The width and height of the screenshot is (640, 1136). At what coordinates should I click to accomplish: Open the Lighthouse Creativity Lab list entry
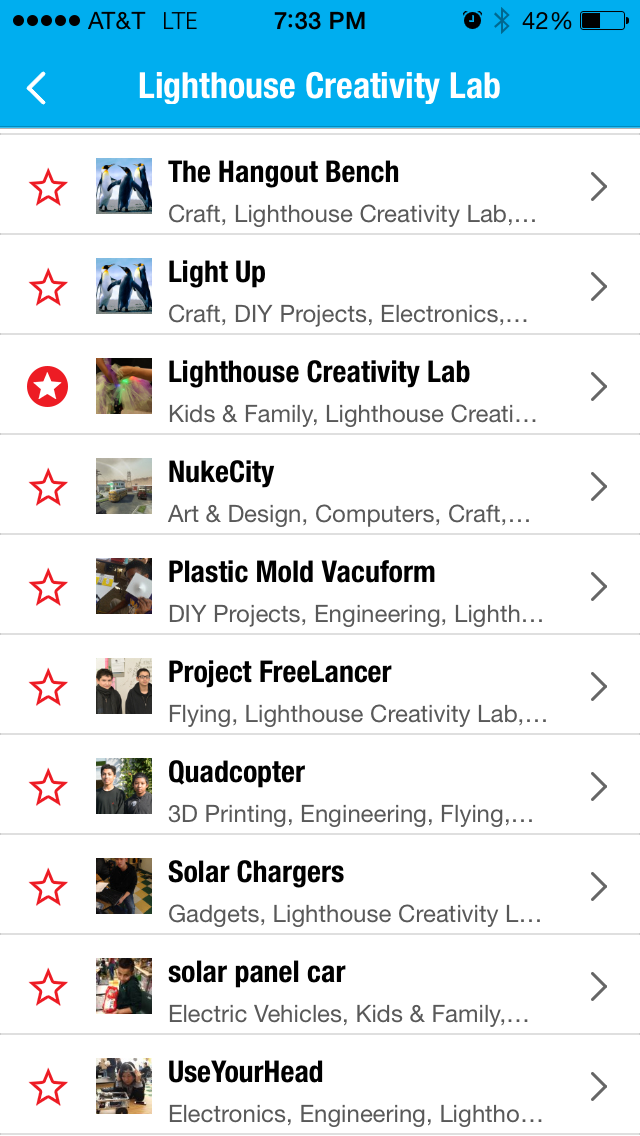point(320,385)
